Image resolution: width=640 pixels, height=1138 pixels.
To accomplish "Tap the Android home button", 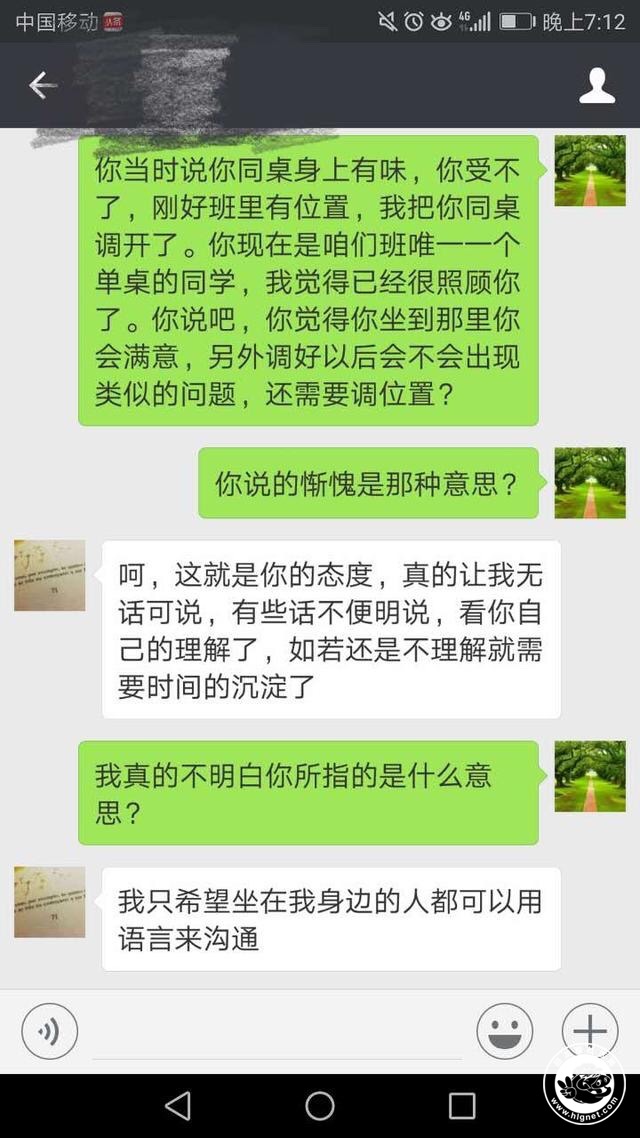I will (319, 1106).
